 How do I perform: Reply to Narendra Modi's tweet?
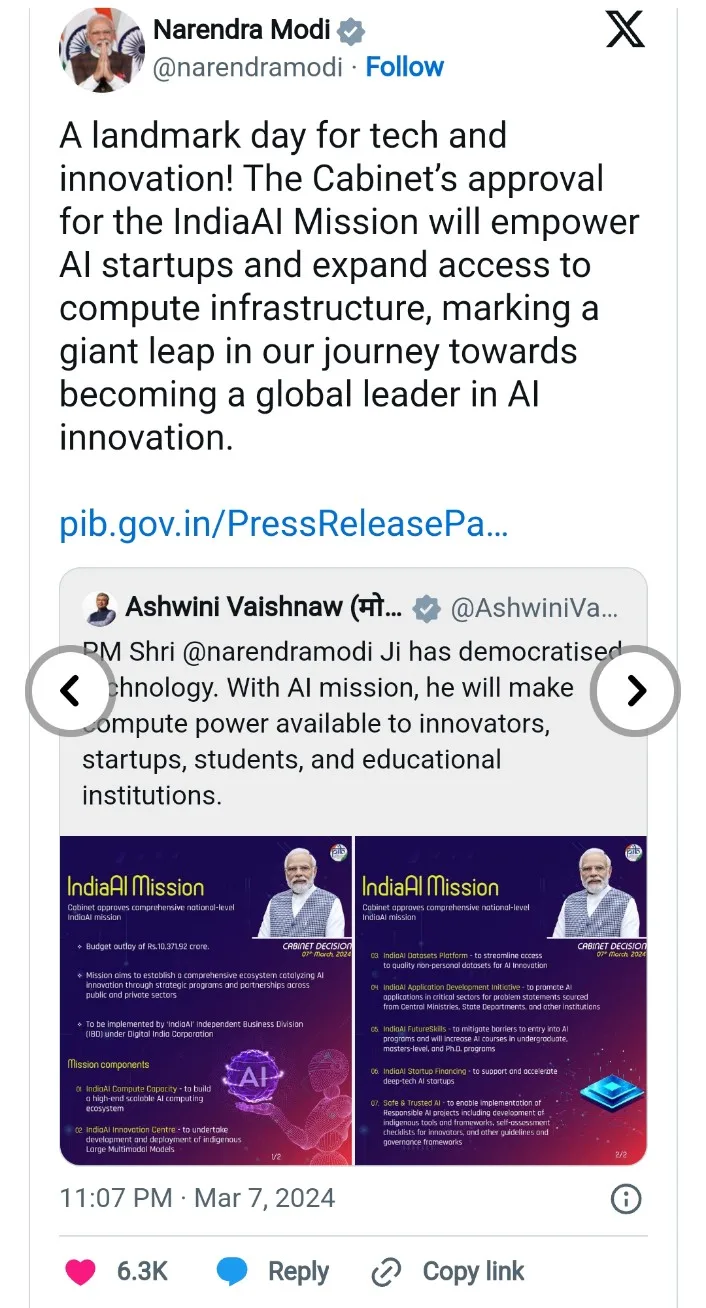coord(273,1271)
